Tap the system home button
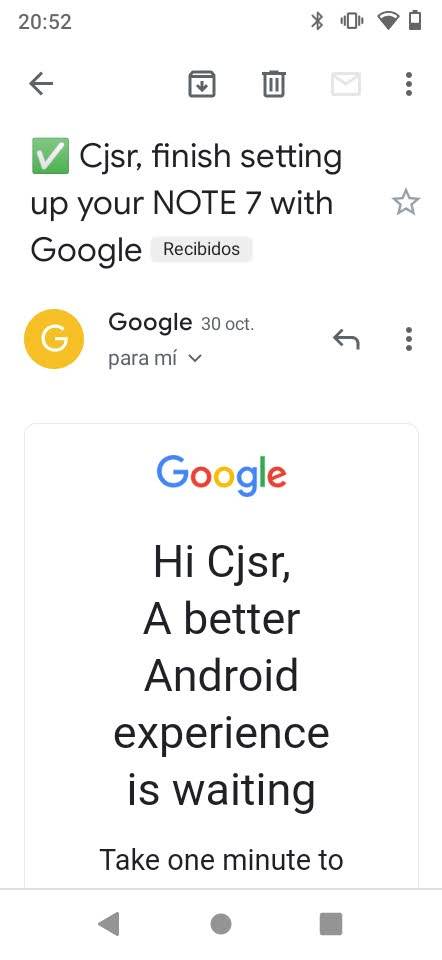The width and height of the screenshot is (442, 960). tap(221, 923)
